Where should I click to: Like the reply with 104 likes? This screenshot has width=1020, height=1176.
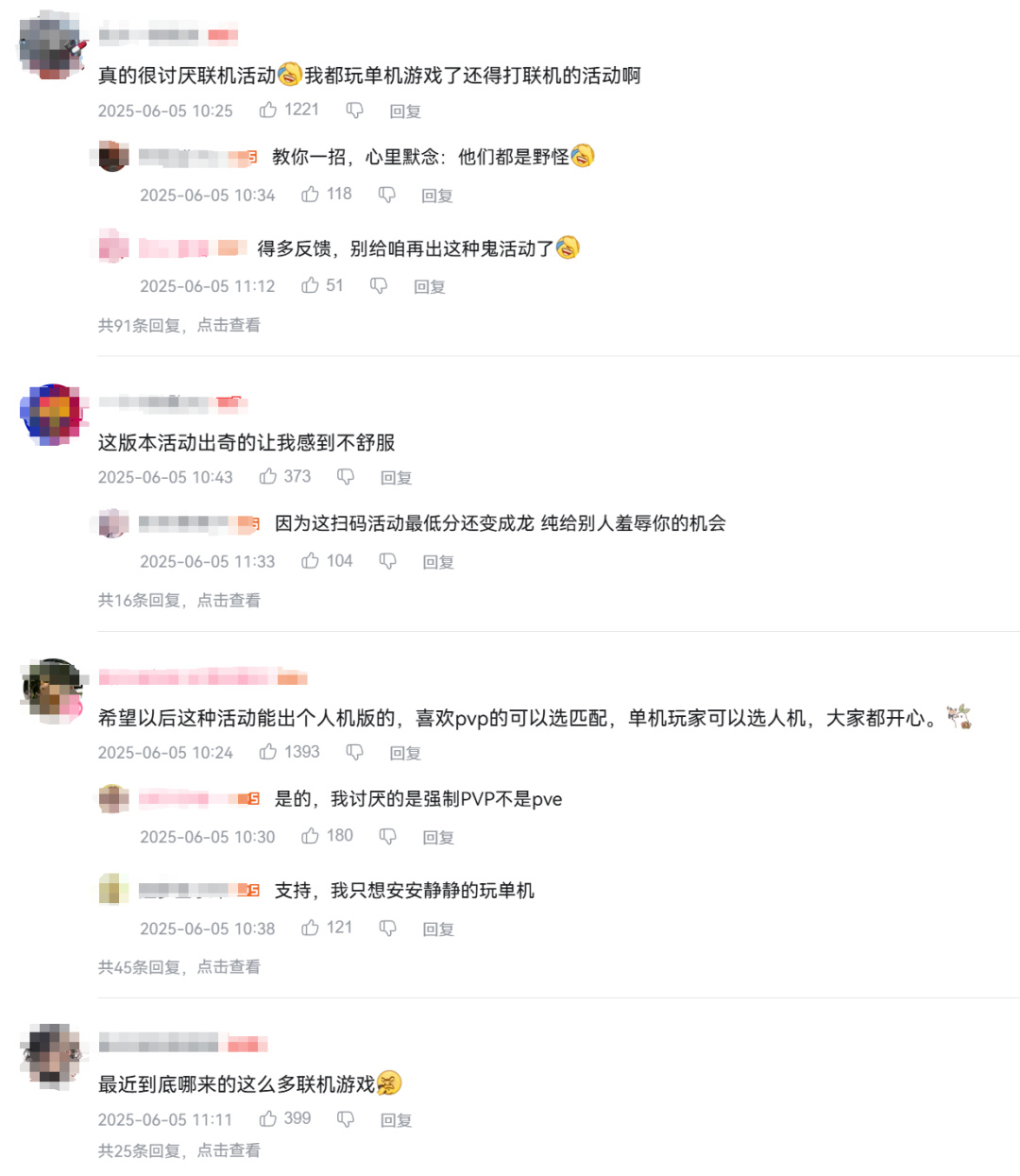point(311,561)
